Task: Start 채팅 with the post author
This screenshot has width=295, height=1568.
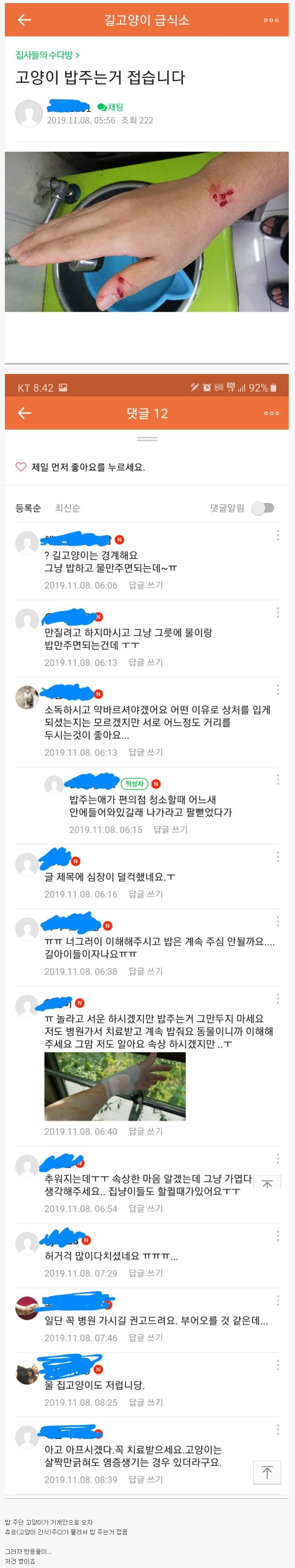Action: click(x=111, y=107)
